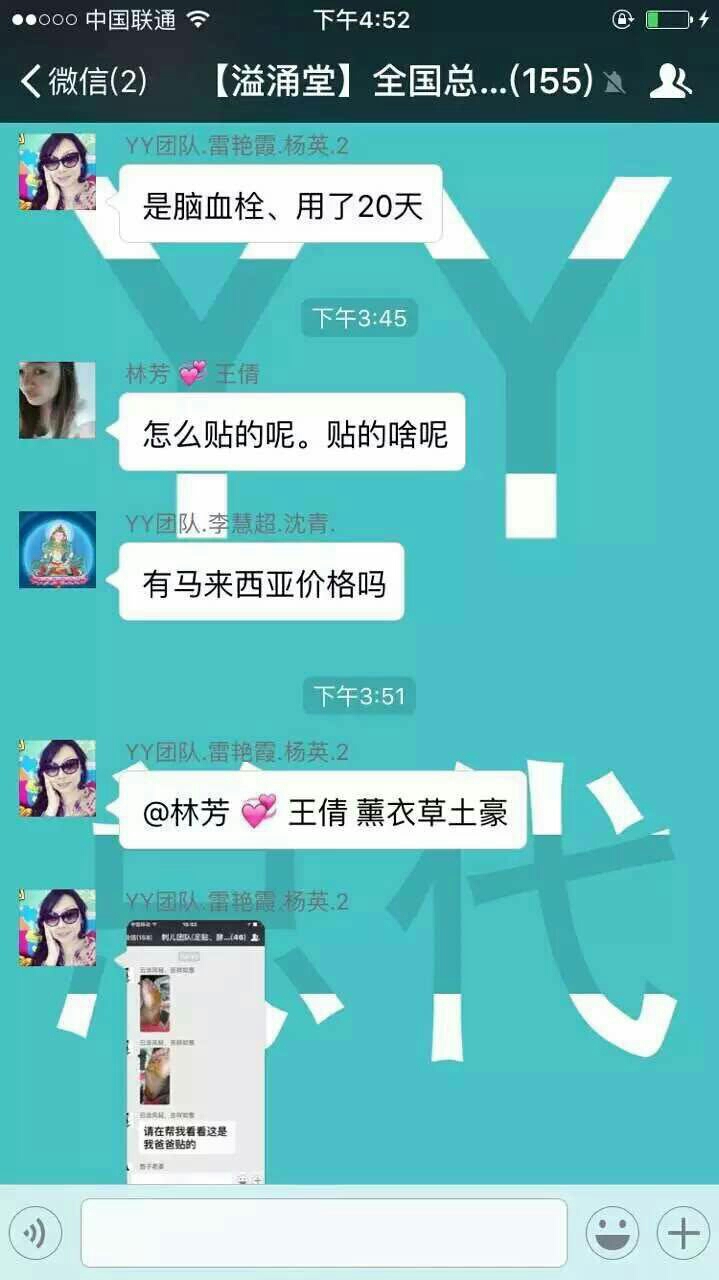Viewport: 719px width, 1280px height.
Task: Tap 林芳 王倩's profile avatar
Action: coord(57,400)
